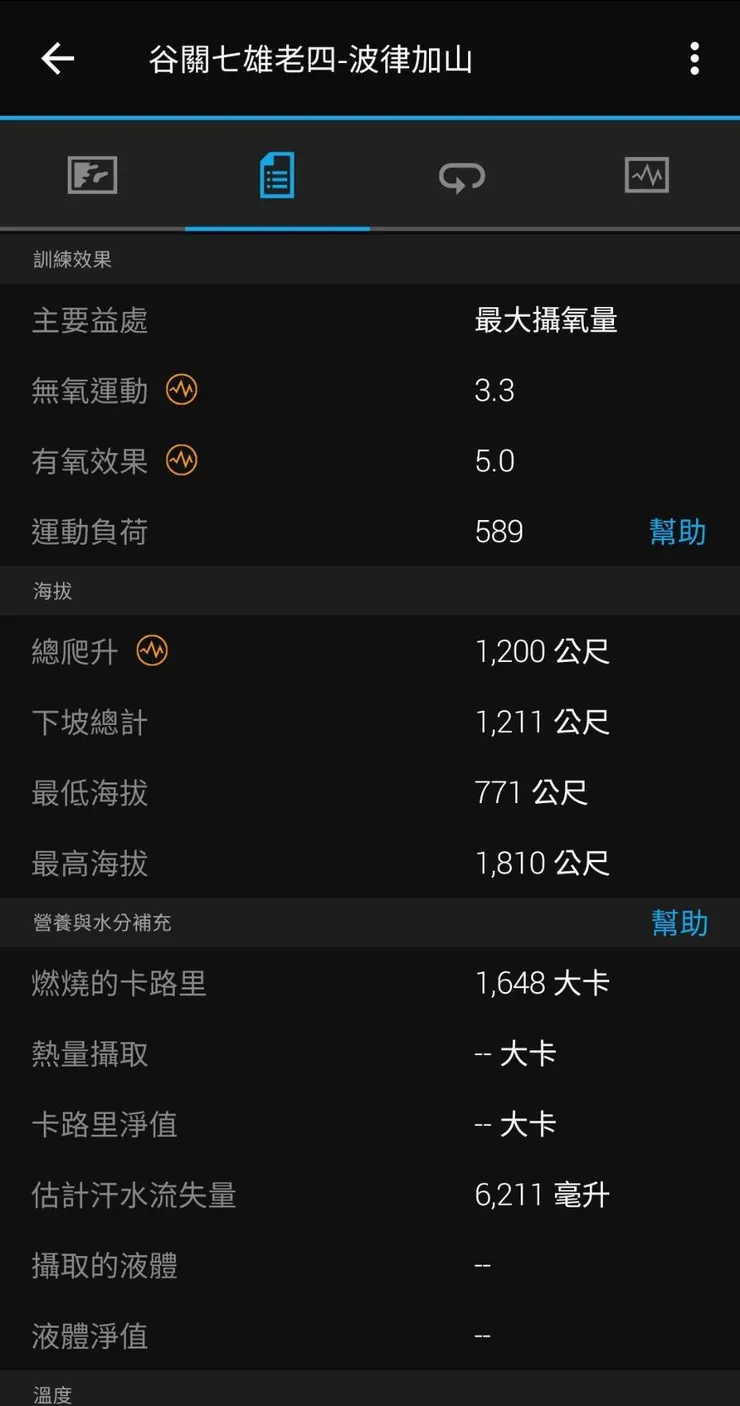Screen dimensions: 740x1406
Task: Select the details list tab icon
Action: (277, 174)
